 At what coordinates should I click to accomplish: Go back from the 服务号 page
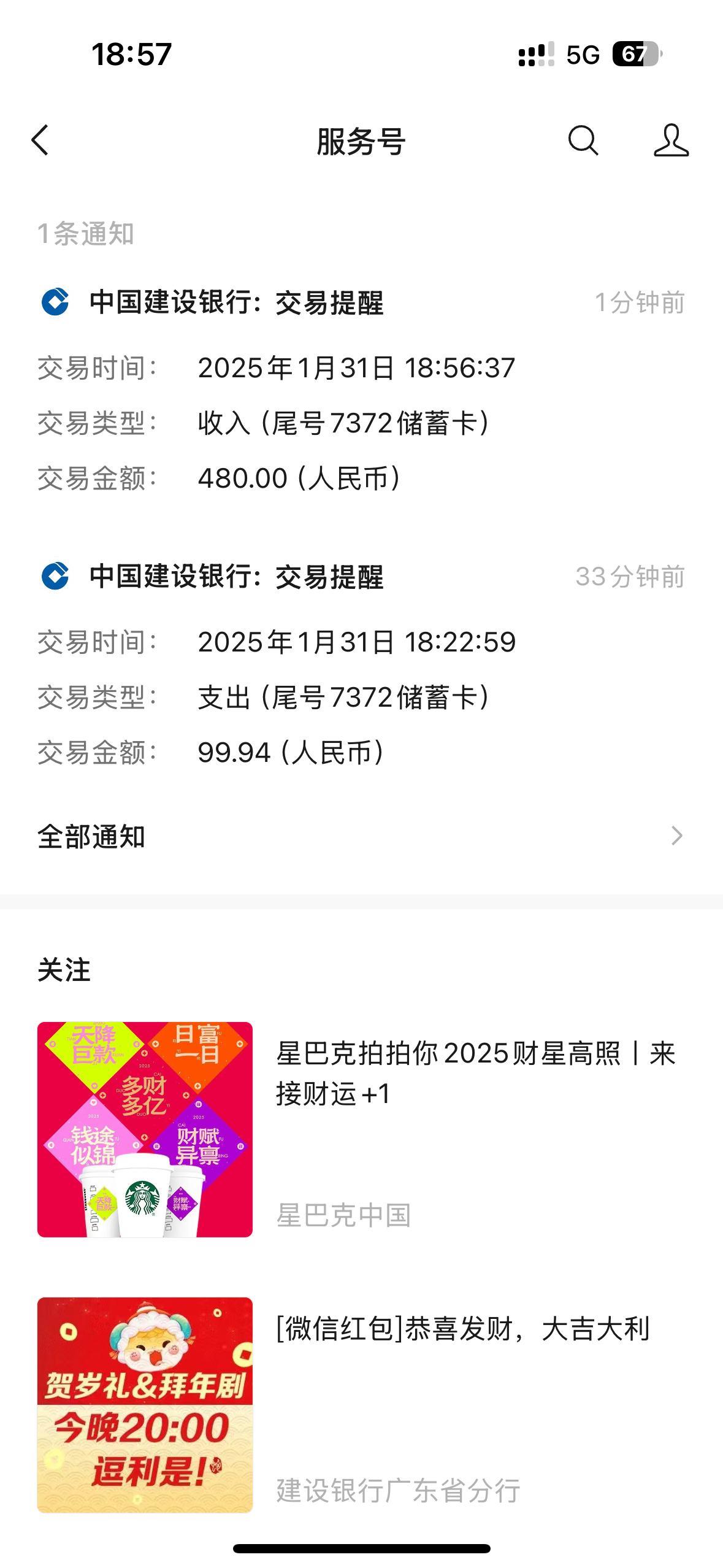point(40,140)
